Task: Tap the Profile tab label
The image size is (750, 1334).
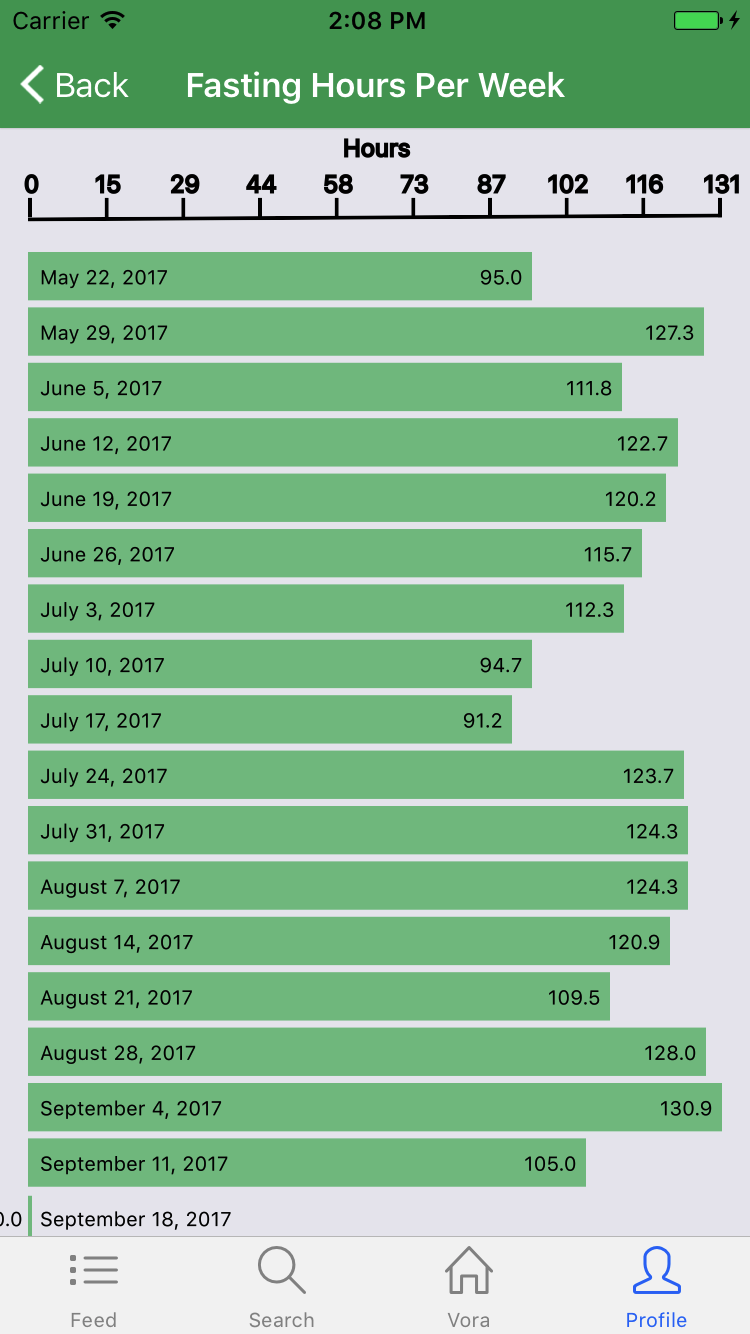Action: click(x=656, y=1320)
